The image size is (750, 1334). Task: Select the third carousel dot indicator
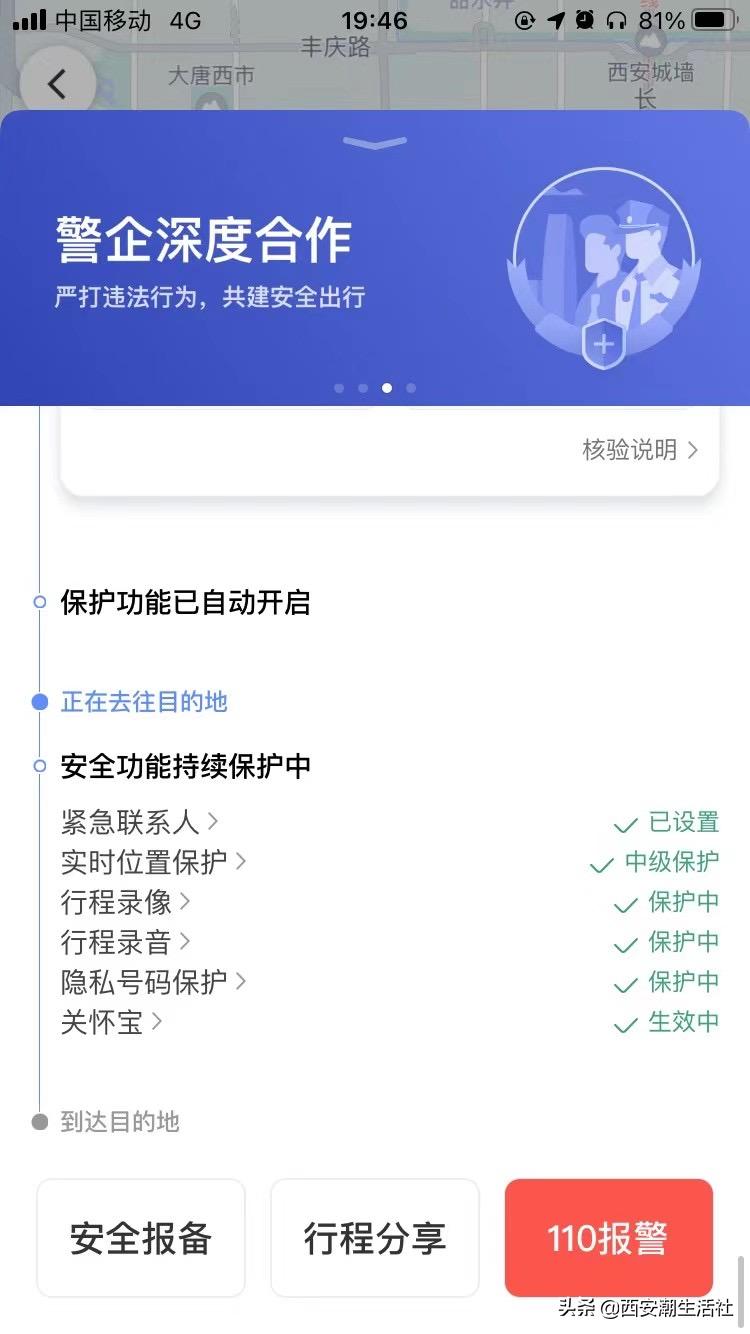click(387, 388)
